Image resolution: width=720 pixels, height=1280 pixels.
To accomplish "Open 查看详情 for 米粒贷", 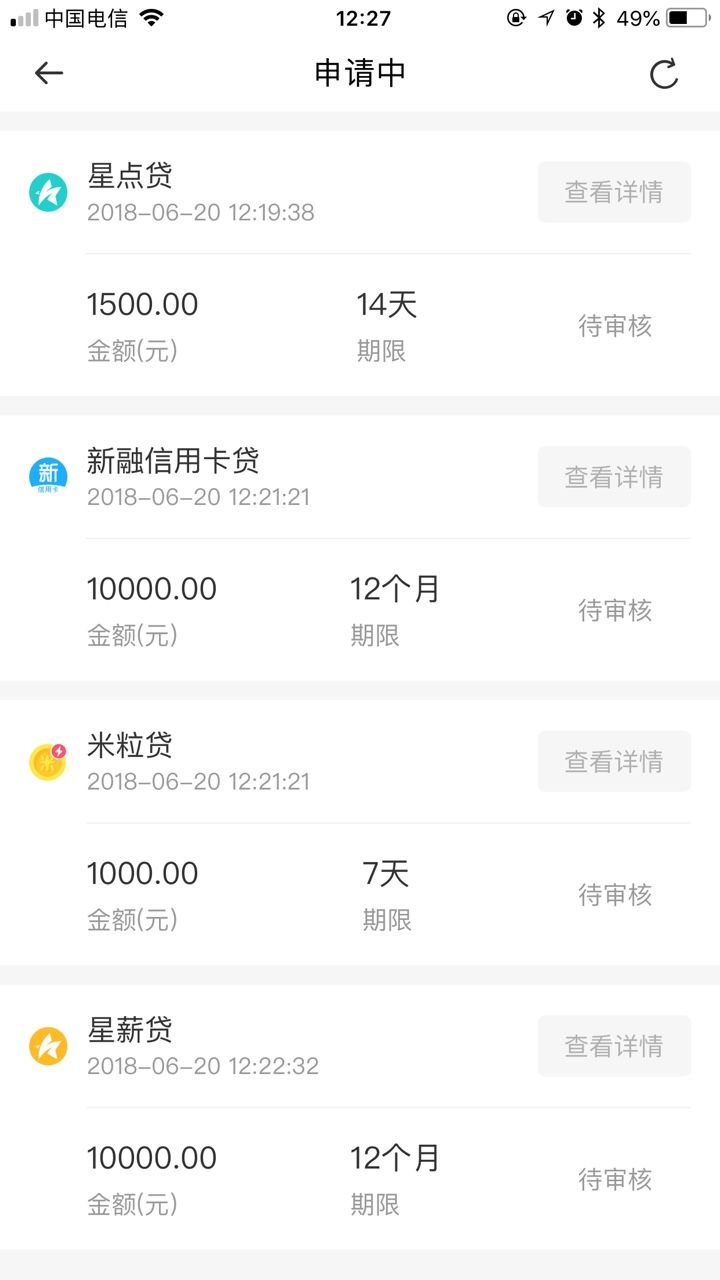I will pos(614,761).
